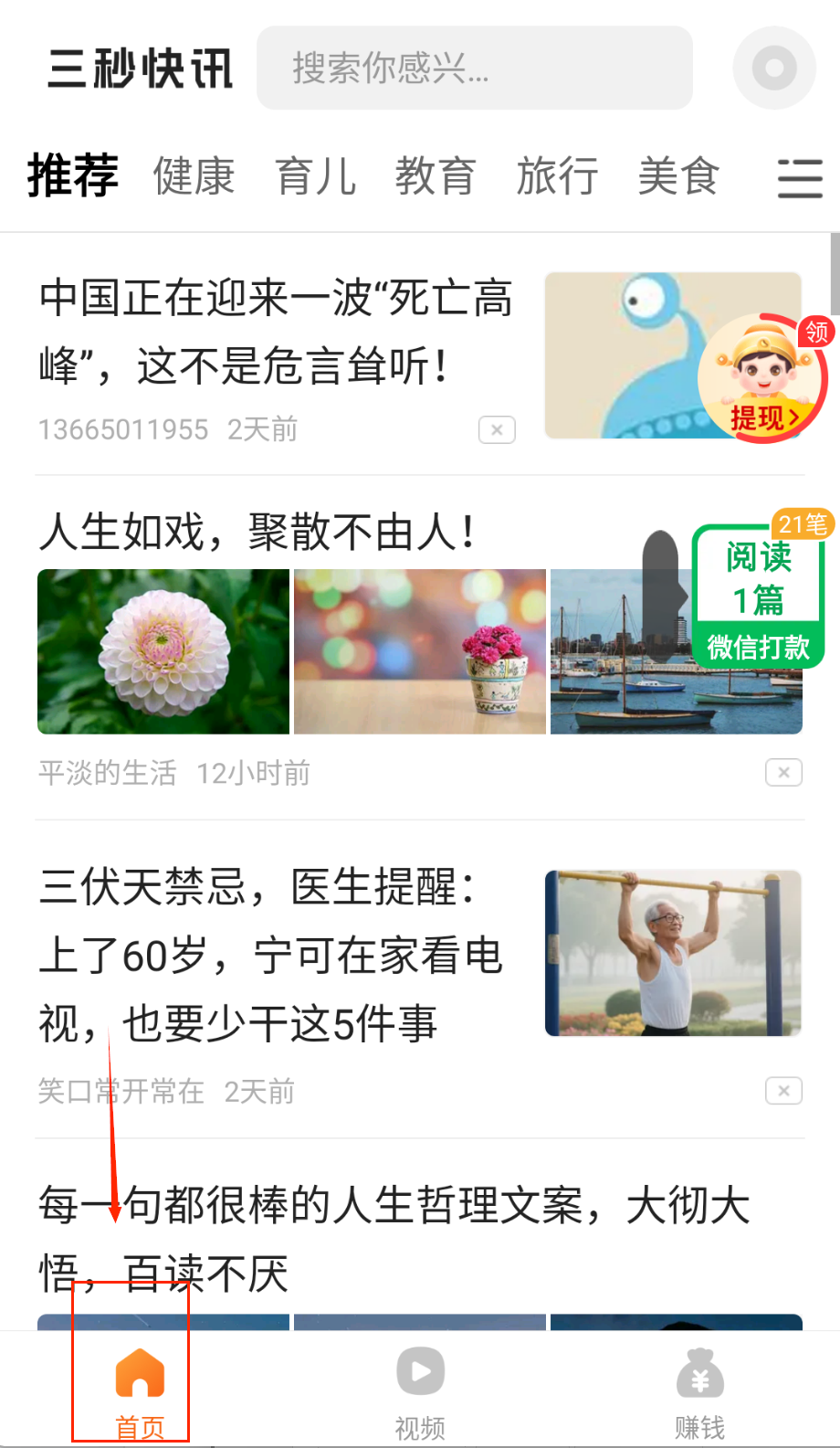The width and height of the screenshot is (840, 1448).
Task: Tap the 提现 red packet button
Action: (x=762, y=378)
